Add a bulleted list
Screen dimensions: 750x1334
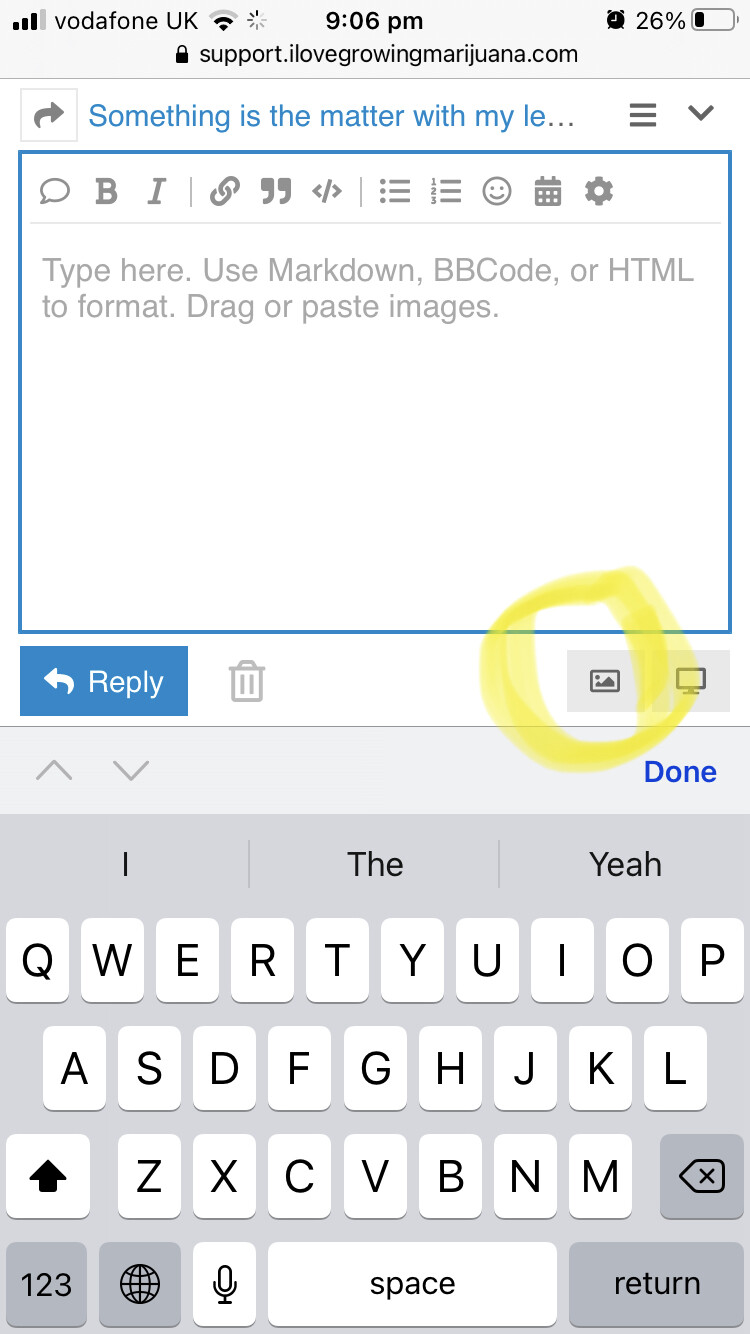point(395,190)
